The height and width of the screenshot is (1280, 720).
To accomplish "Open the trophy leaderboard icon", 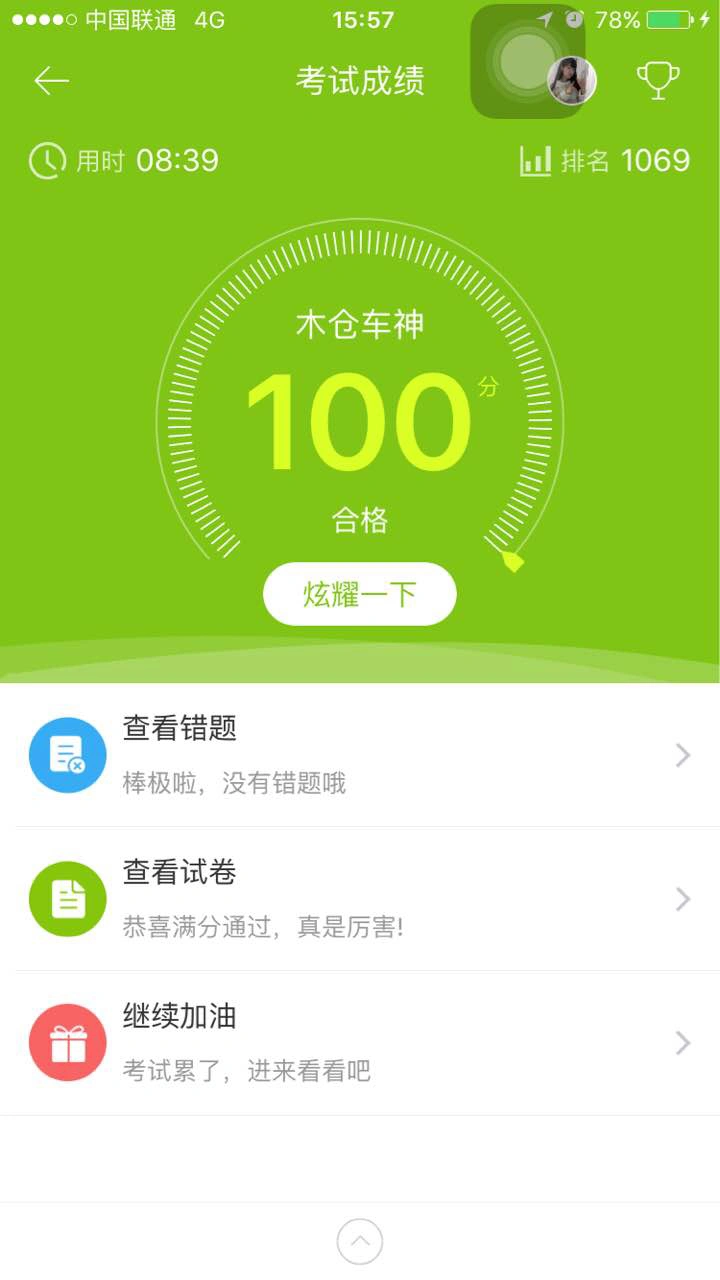I will pos(657,81).
